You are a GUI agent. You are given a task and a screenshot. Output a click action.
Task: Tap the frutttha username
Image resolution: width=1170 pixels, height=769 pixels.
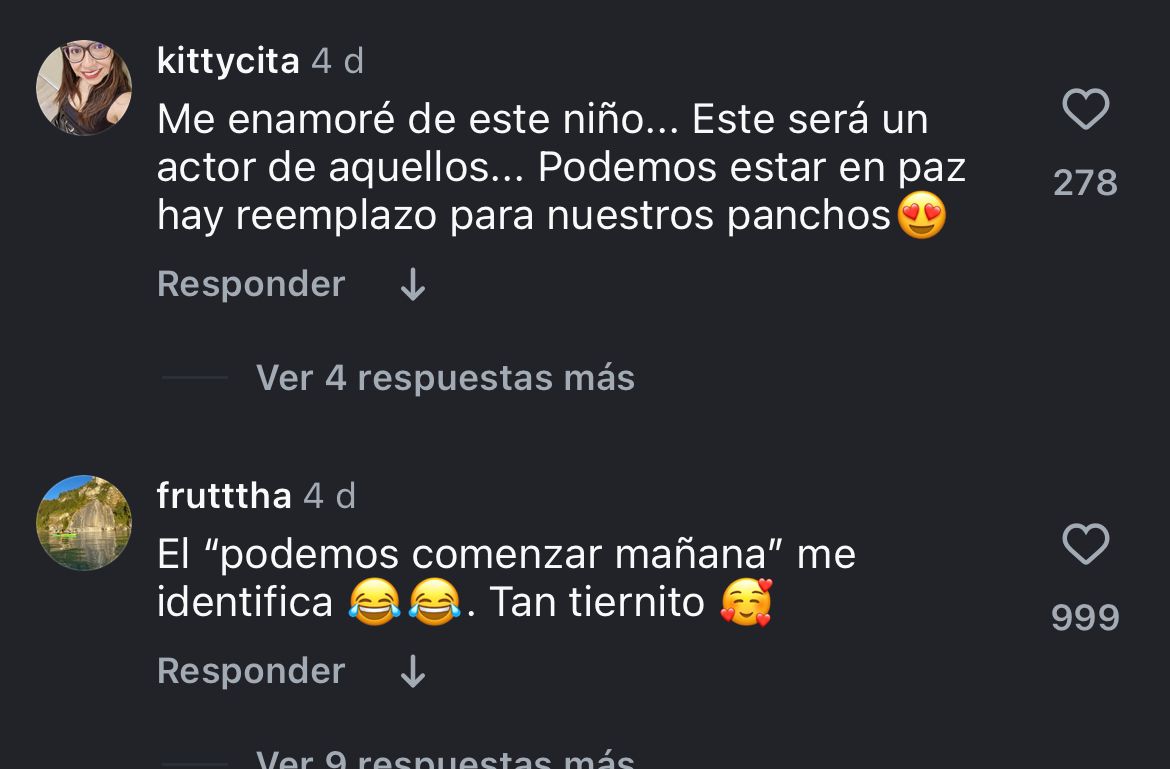pyautogui.click(x=224, y=496)
